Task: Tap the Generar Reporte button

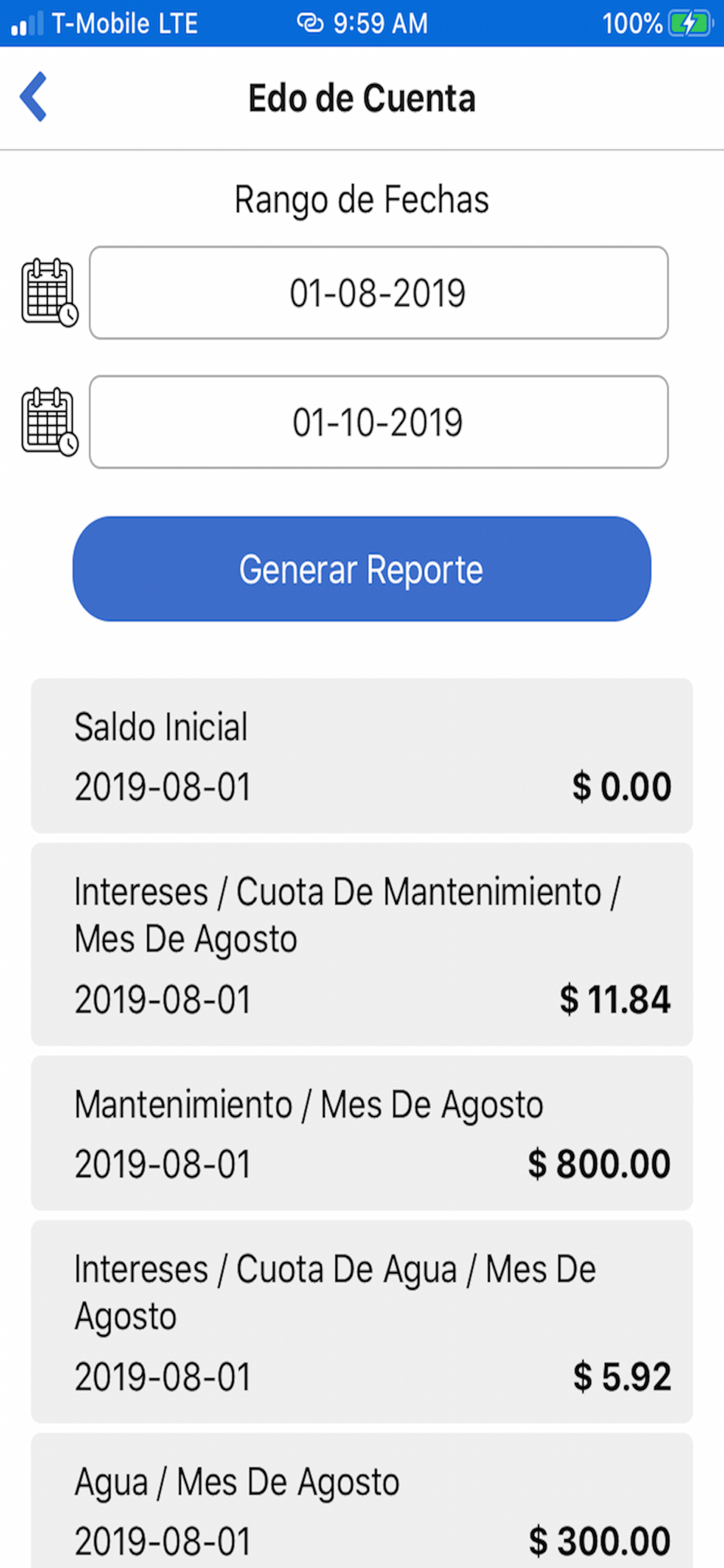Action: 362,569
